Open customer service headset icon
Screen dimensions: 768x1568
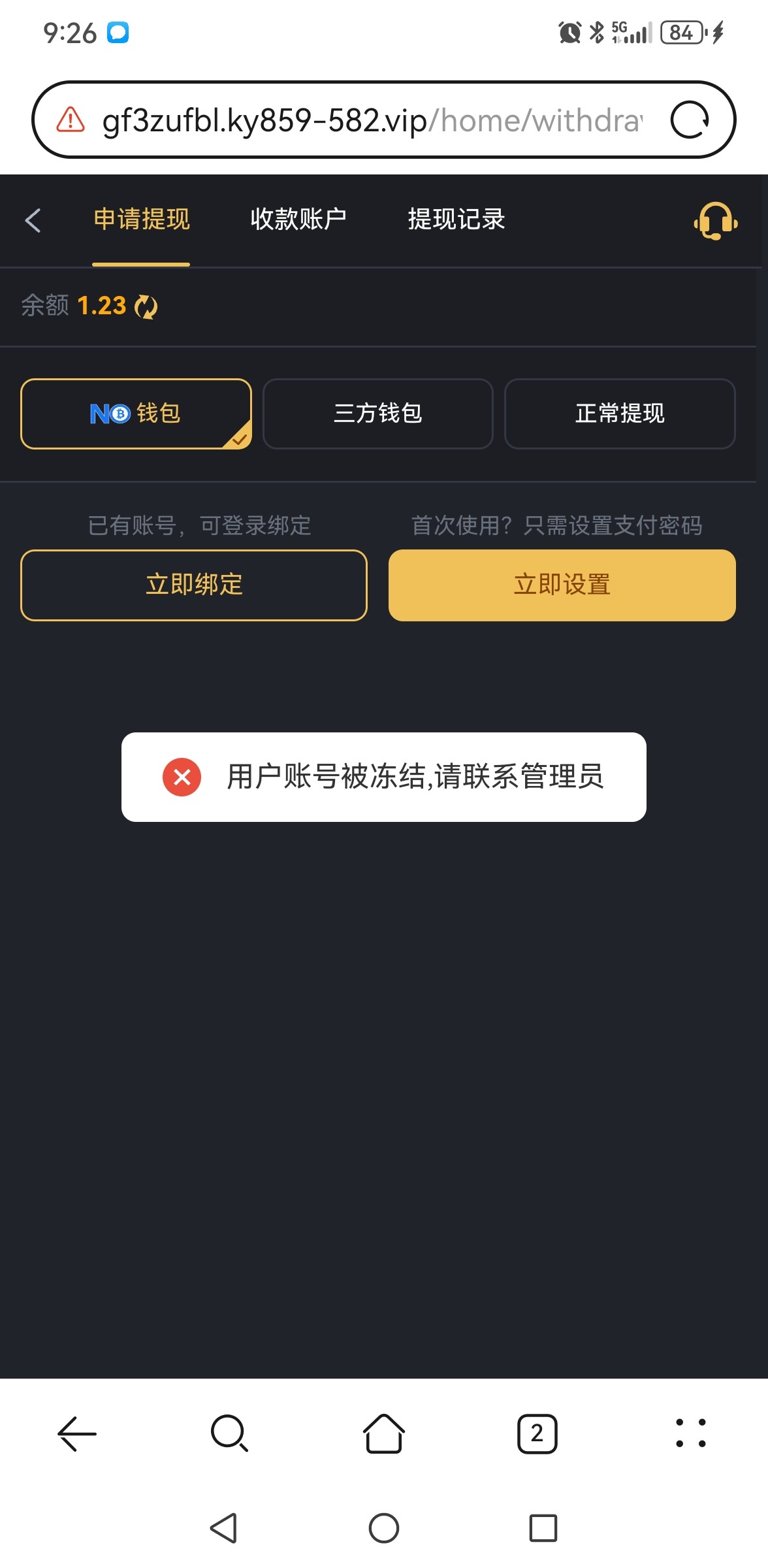pos(715,221)
